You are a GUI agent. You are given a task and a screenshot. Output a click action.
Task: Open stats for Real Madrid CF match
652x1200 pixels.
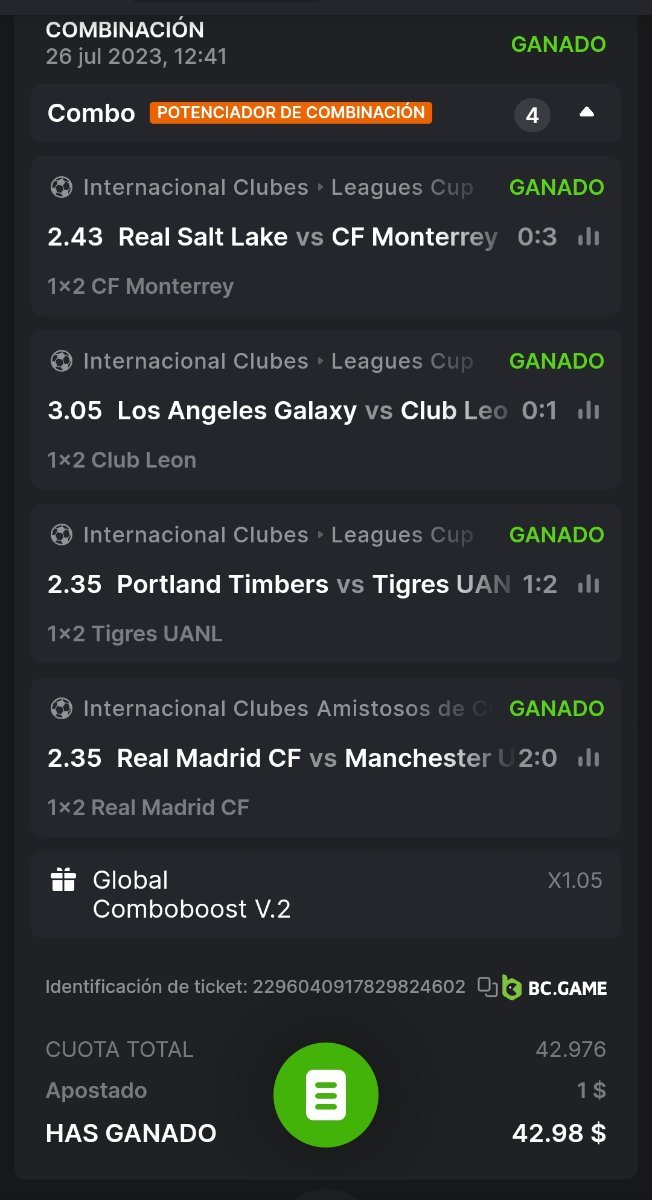590,759
